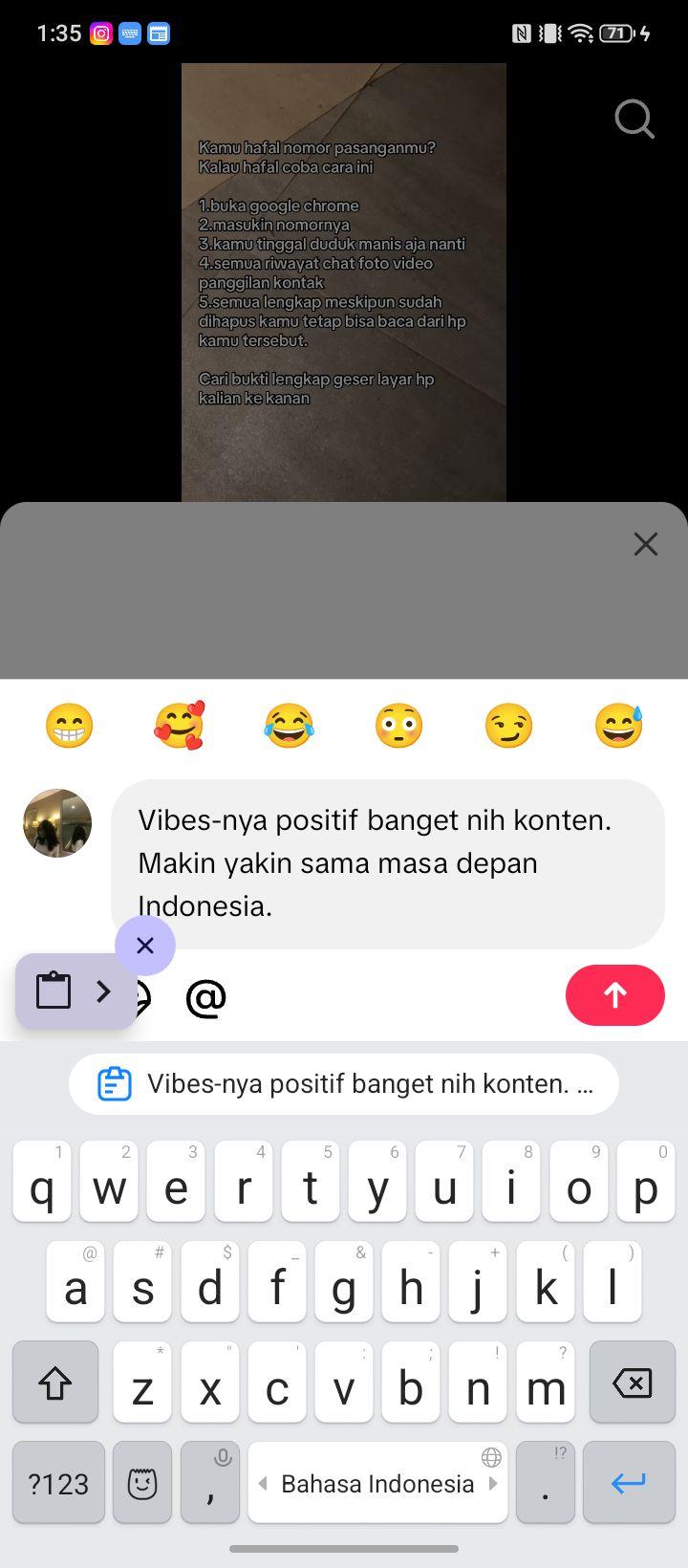Tap the Bahasa Indonesia spacebar
The height and width of the screenshot is (1568, 688).
click(377, 1483)
